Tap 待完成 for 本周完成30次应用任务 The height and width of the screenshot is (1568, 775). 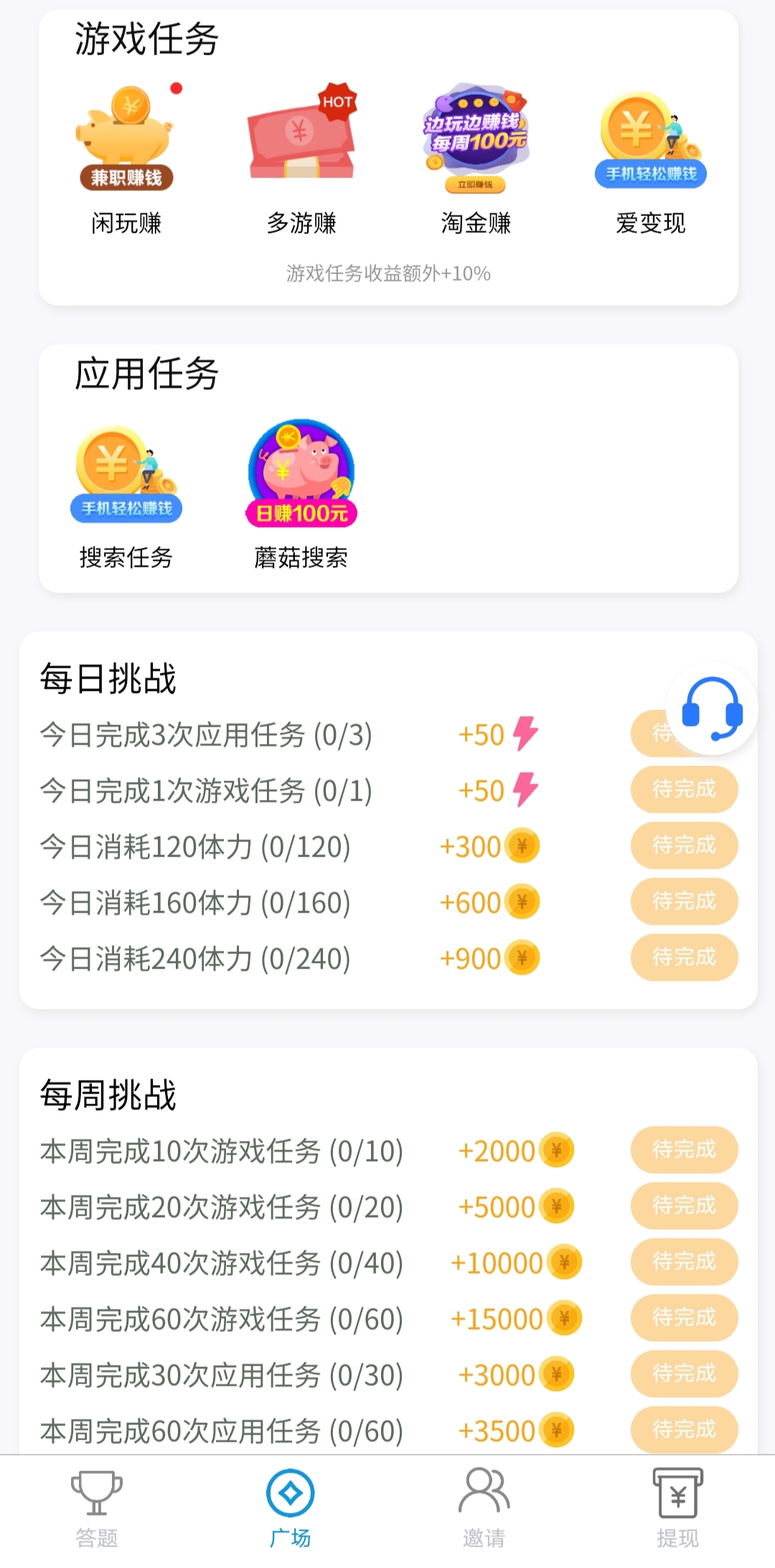(x=684, y=1373)
